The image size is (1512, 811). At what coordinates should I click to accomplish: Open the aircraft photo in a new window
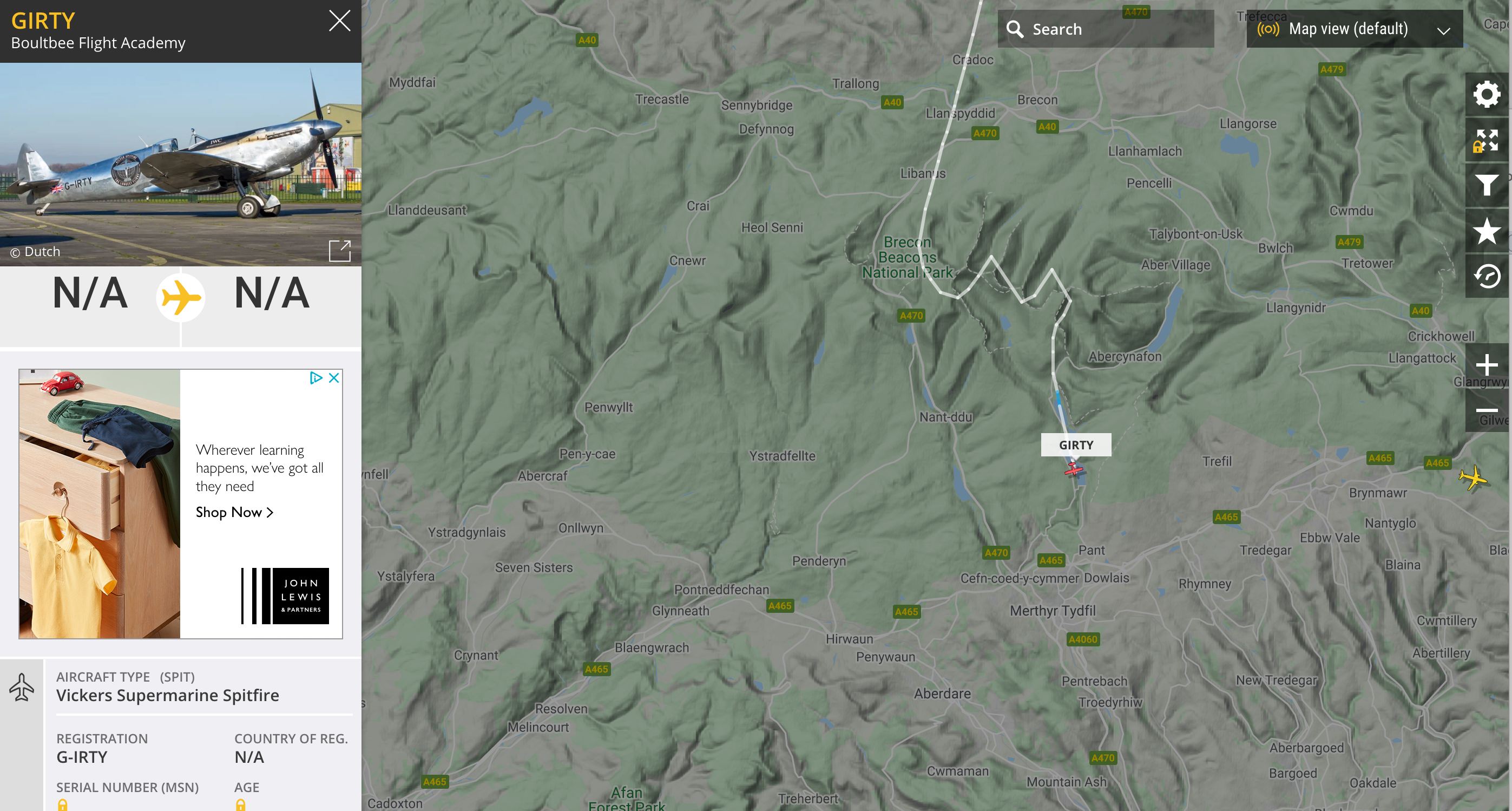click(x=339, y=251)
